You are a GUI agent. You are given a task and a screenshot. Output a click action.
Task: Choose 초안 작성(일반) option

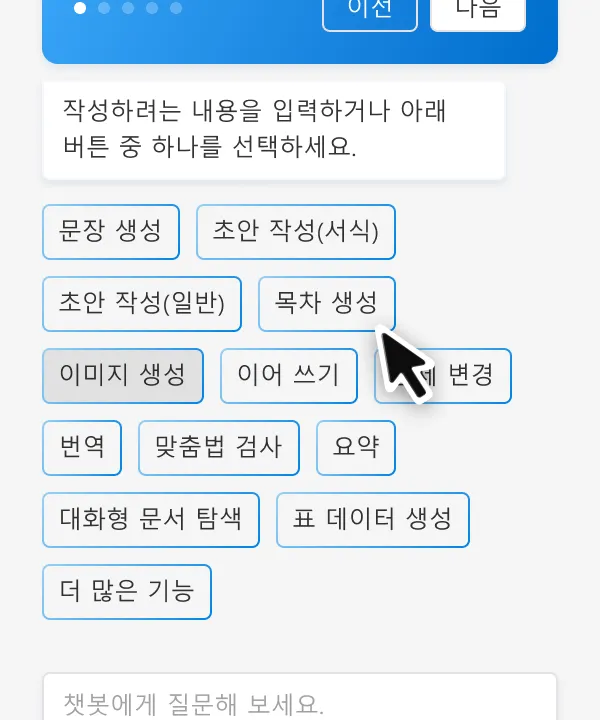coord(142,304)
